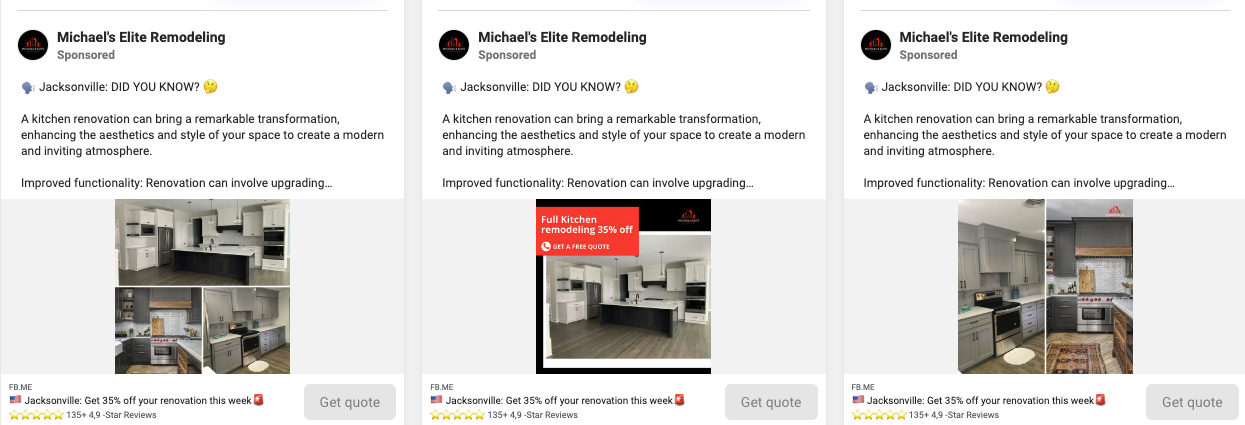Open the three-photo kitchen collage image

click(202, 286)
